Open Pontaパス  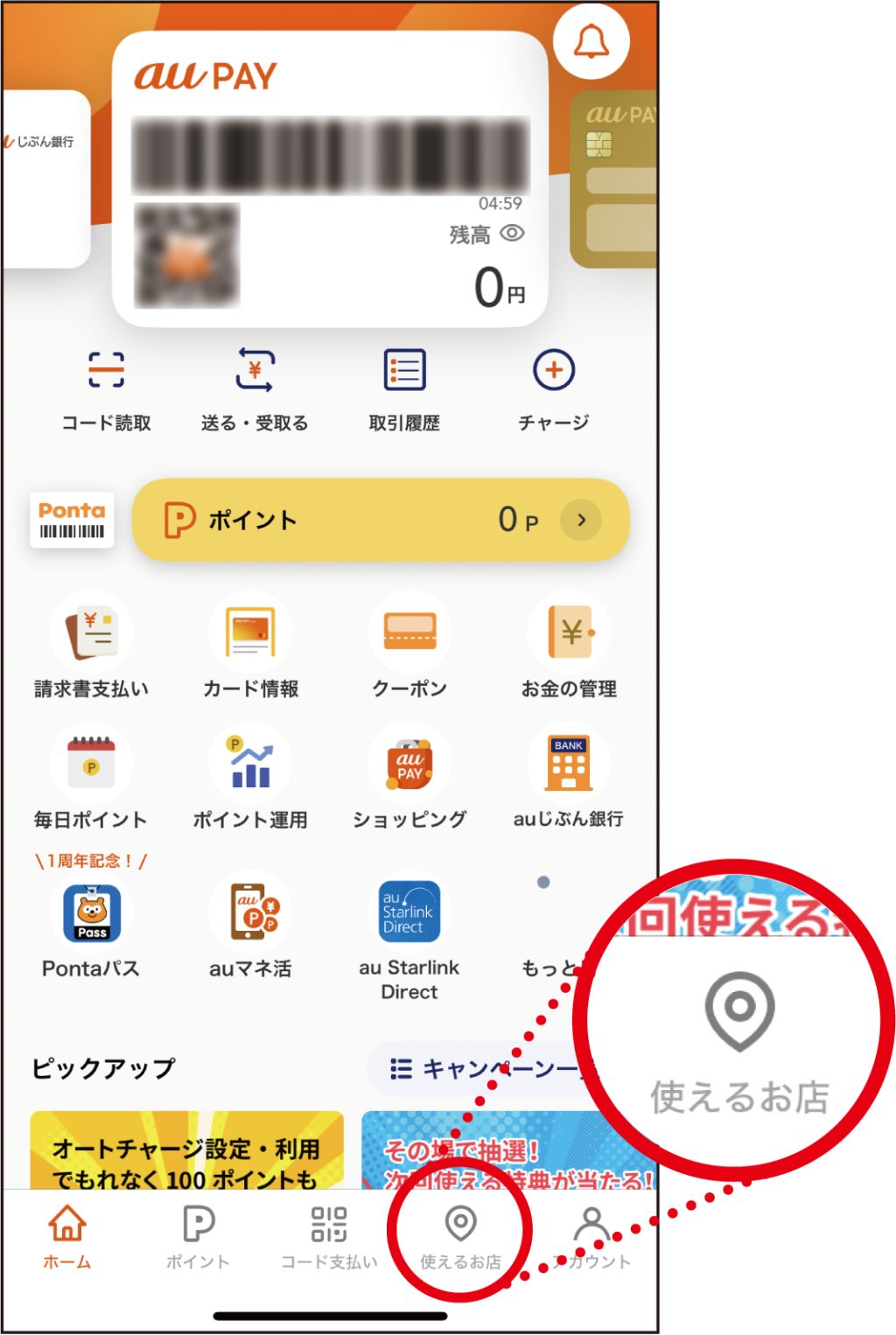(91, 926)
